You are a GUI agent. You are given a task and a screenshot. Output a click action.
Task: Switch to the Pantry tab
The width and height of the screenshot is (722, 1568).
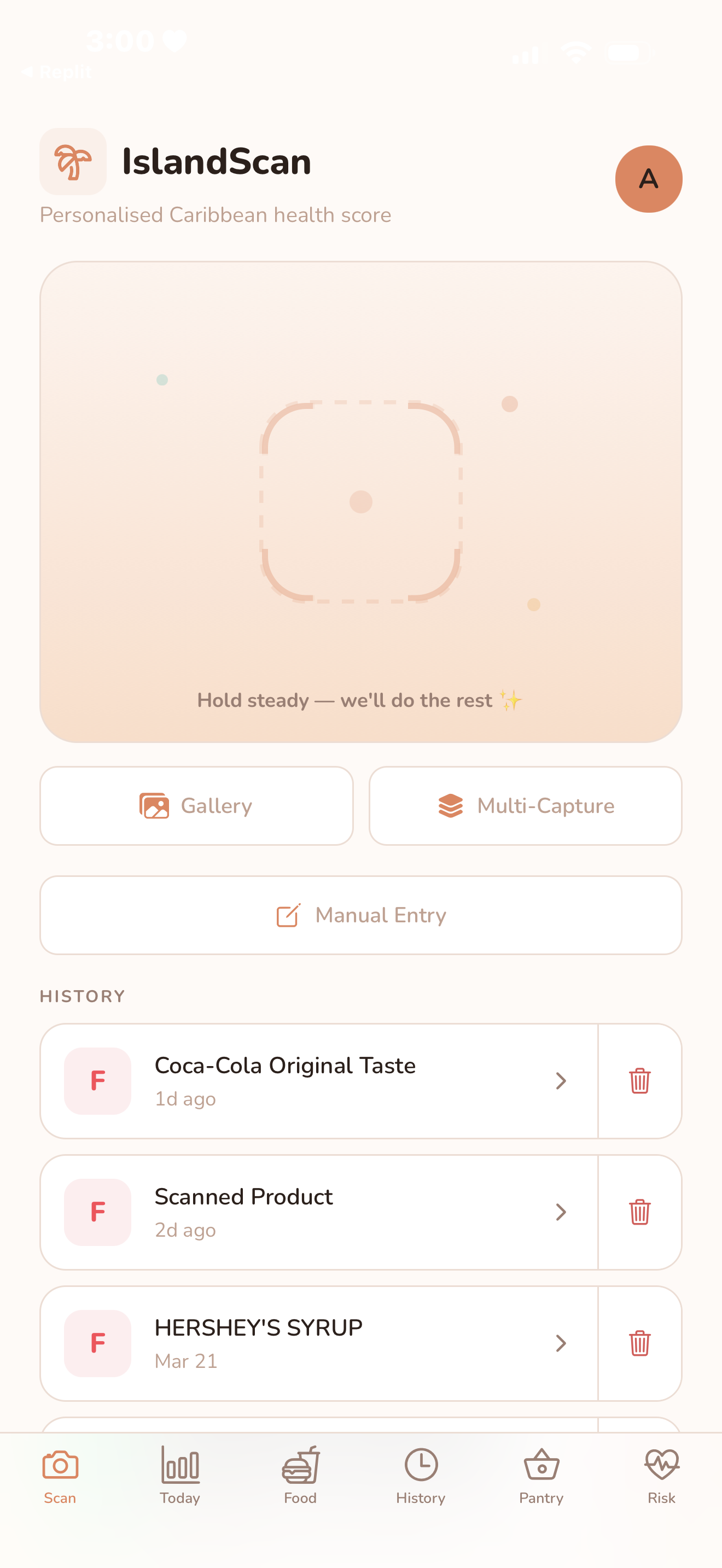tap(541, 1476)
